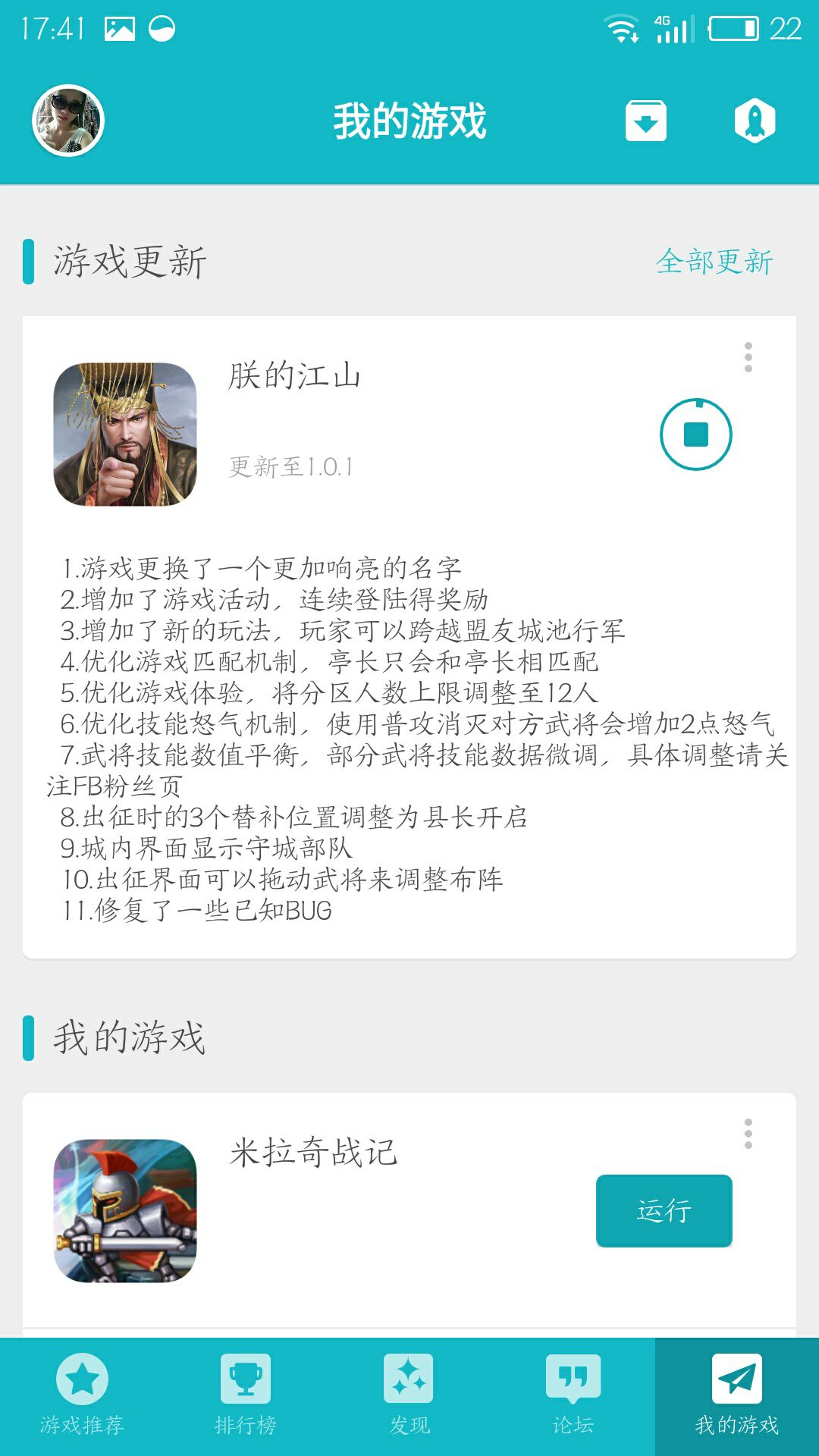
Task: Tap 全部更新 to update all games
Action: point(714,262)
